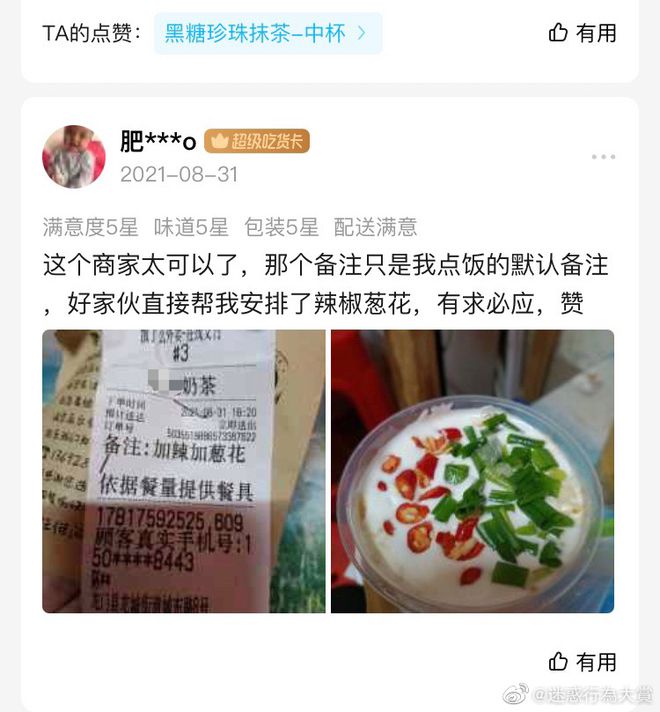Open the three-dot menu on 肥***o's review
Image resolution: width=660 pixels, height=712 pixels.
point(603,157)
